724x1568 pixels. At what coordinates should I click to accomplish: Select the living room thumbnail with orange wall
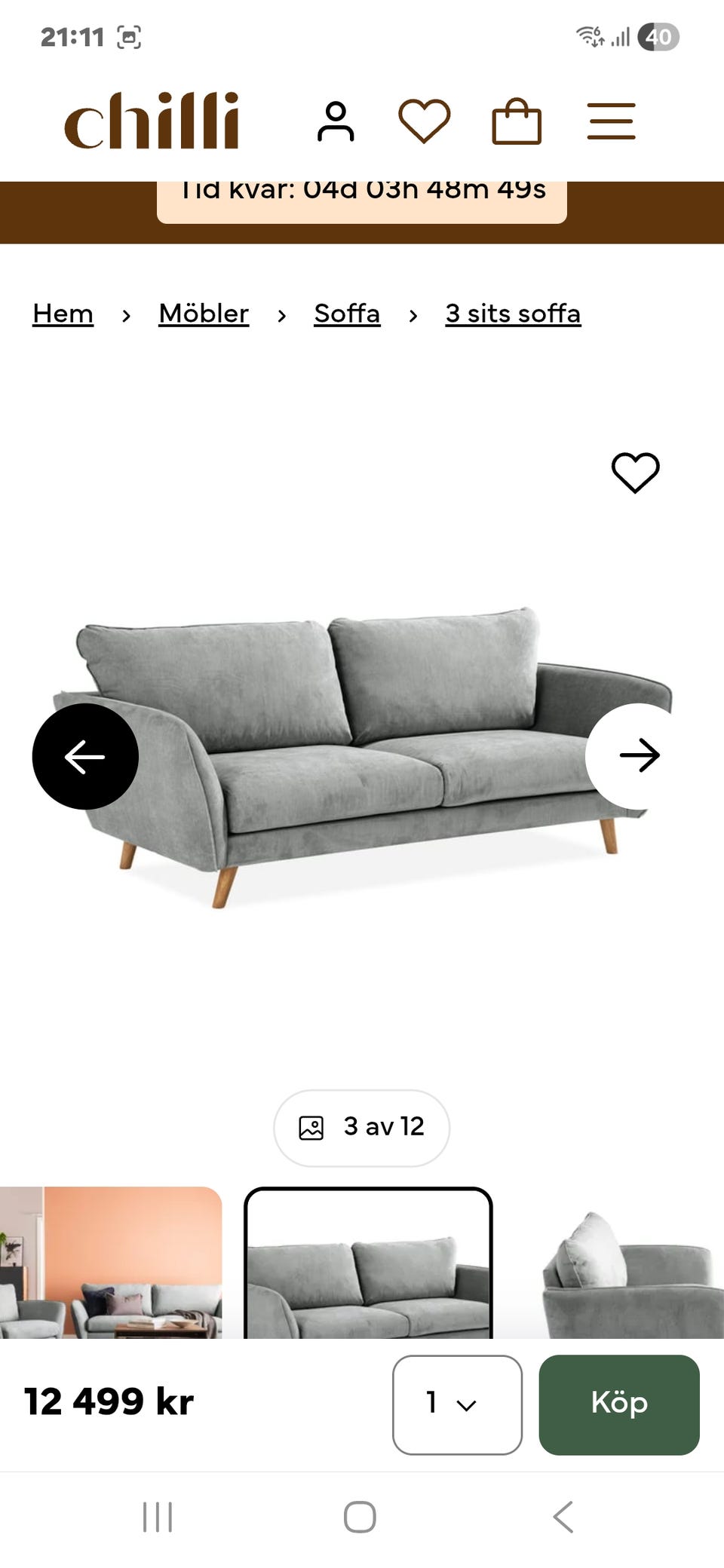(x=111, y=1263)
